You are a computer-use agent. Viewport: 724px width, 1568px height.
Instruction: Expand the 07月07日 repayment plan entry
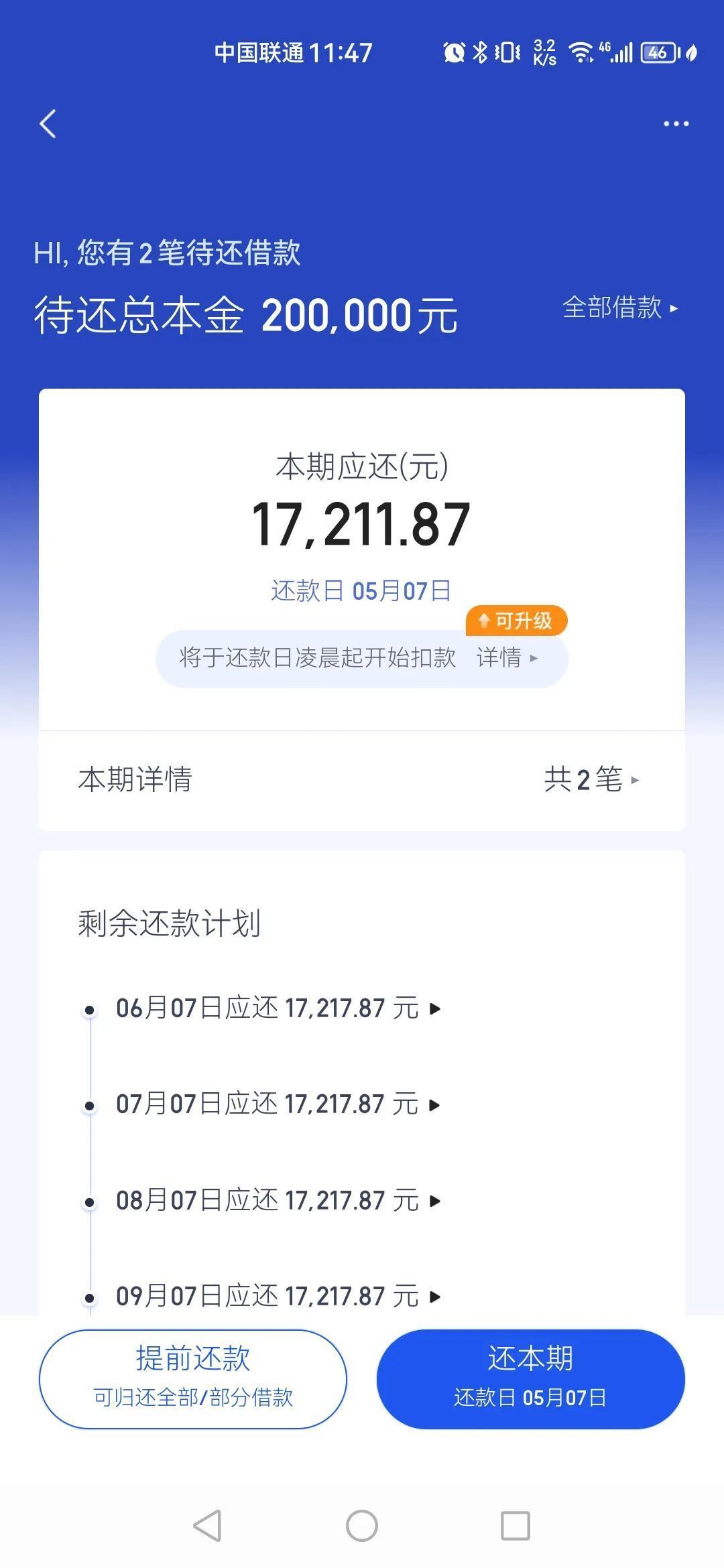pos(278,1104)
